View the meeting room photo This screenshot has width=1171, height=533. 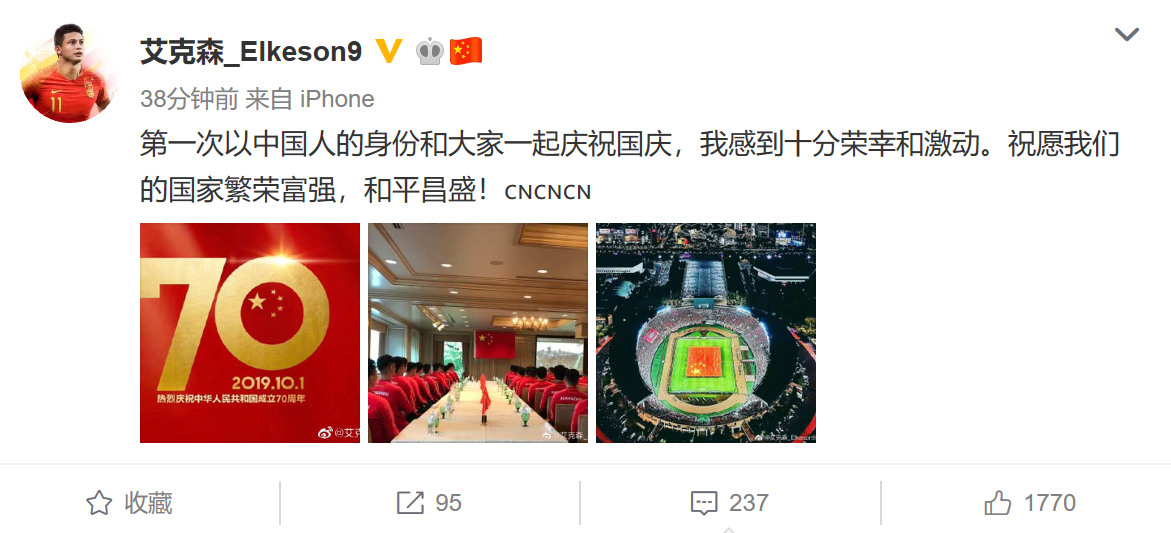point(478,333)
